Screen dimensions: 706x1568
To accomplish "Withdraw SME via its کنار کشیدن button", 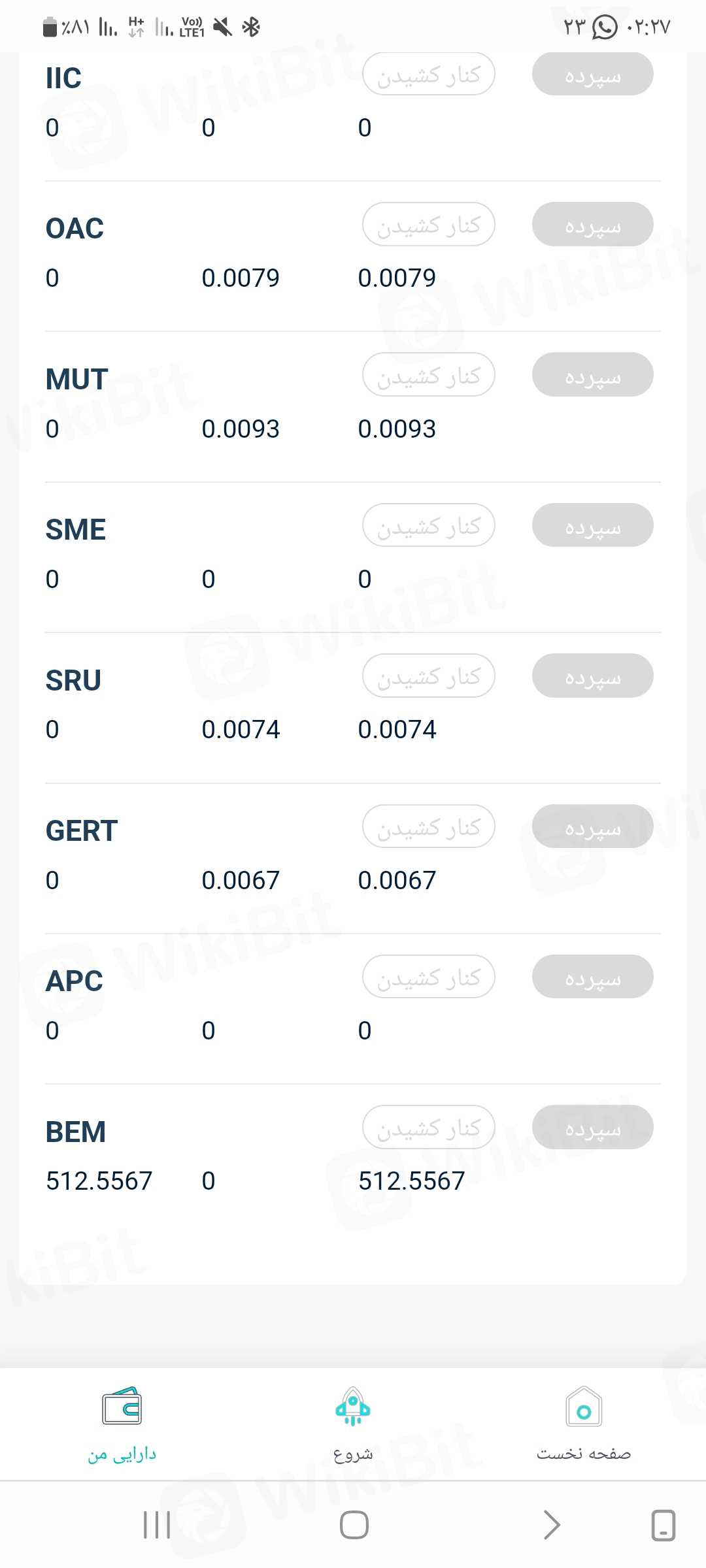I will pyautogui.click(x=429, y=525).
